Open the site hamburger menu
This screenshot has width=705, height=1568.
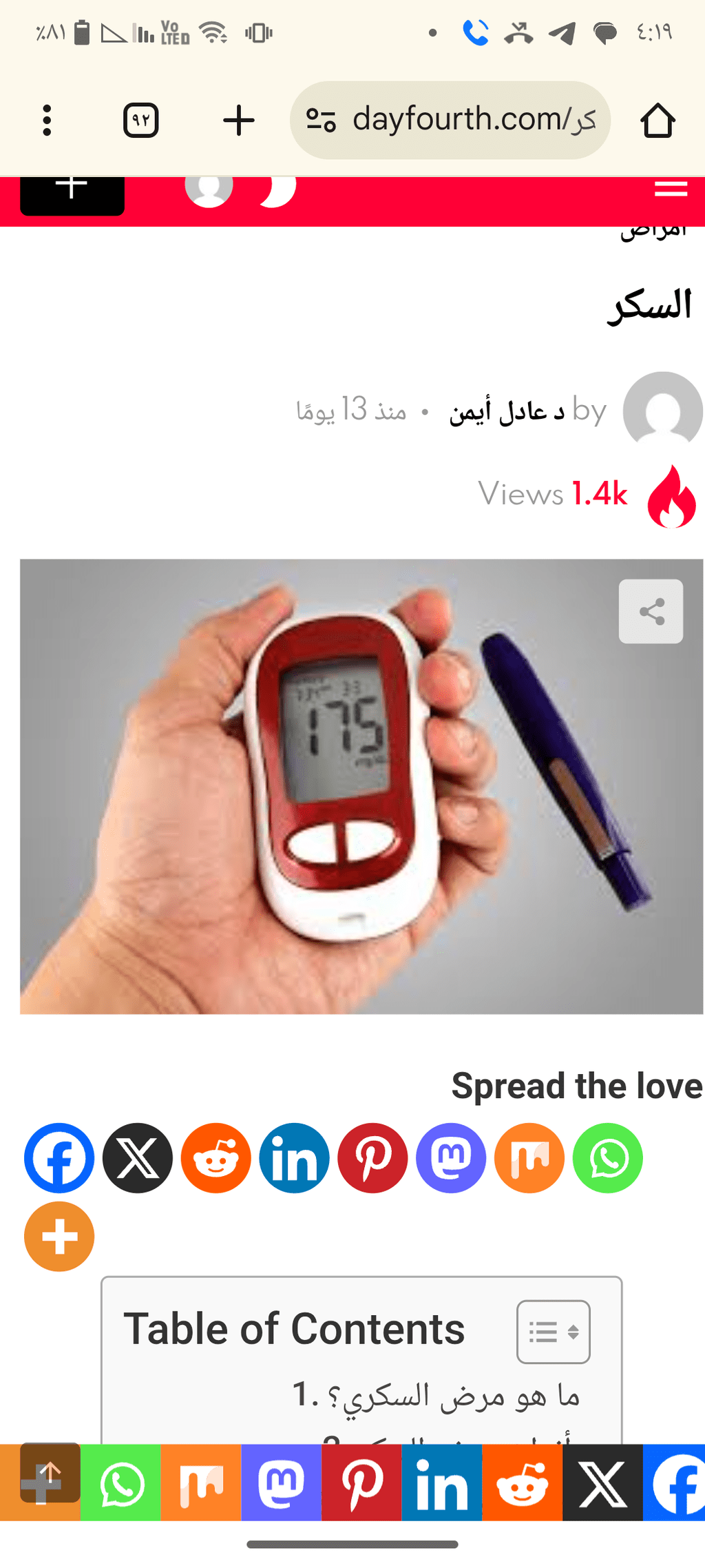(x=671, y=187)
